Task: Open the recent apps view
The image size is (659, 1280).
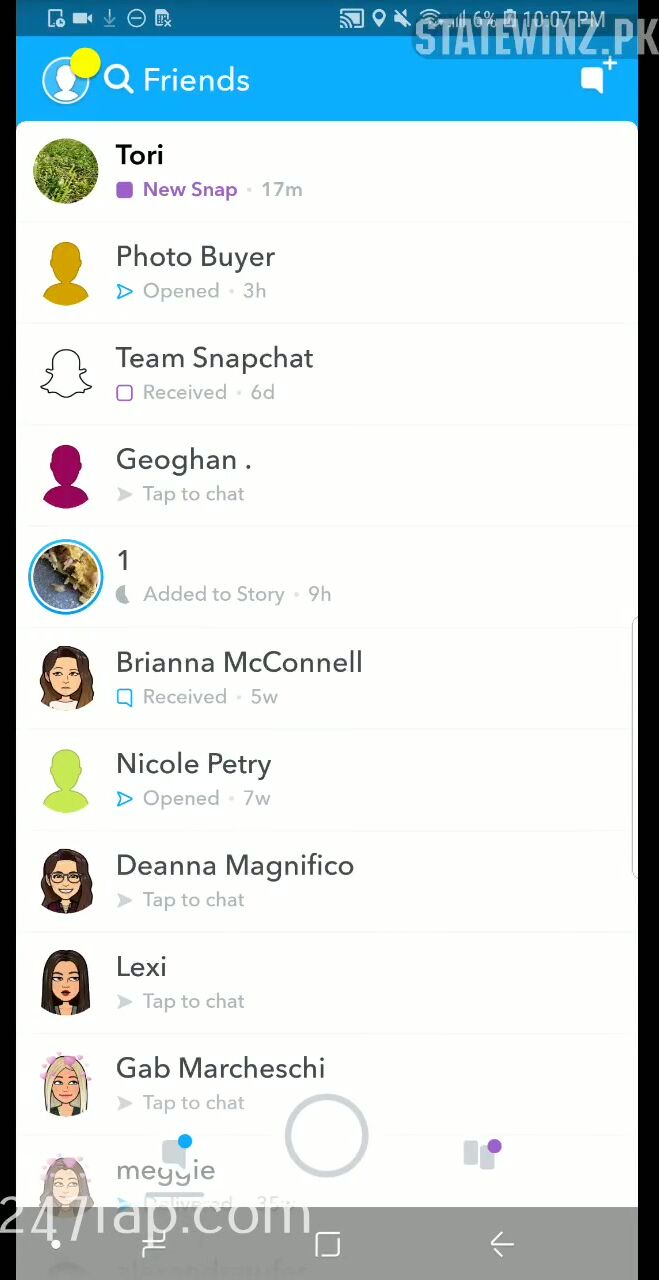Action: click(x=154, y=1244)
